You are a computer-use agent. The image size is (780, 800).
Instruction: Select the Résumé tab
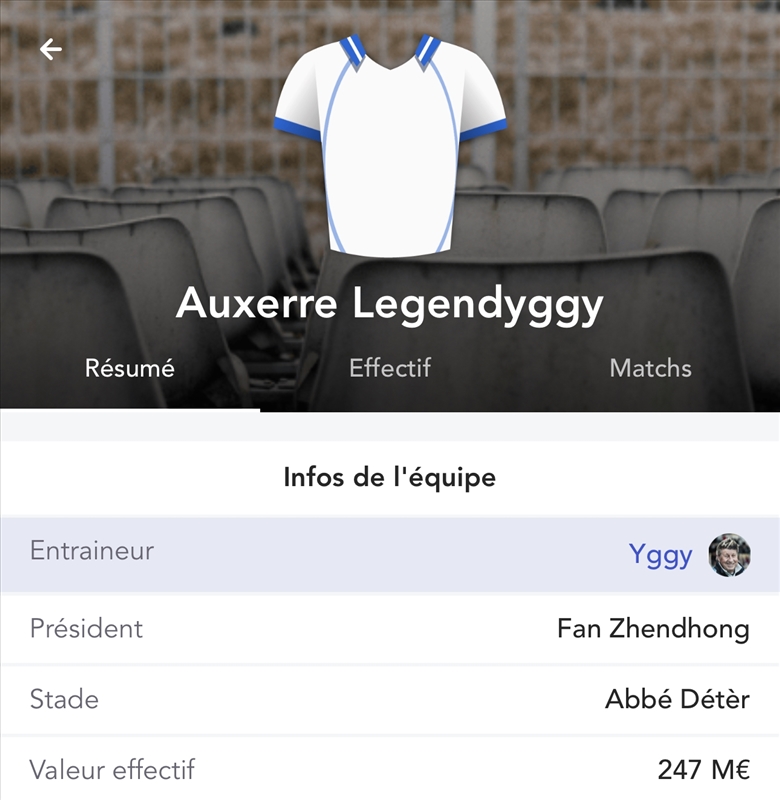click(130, 368)
